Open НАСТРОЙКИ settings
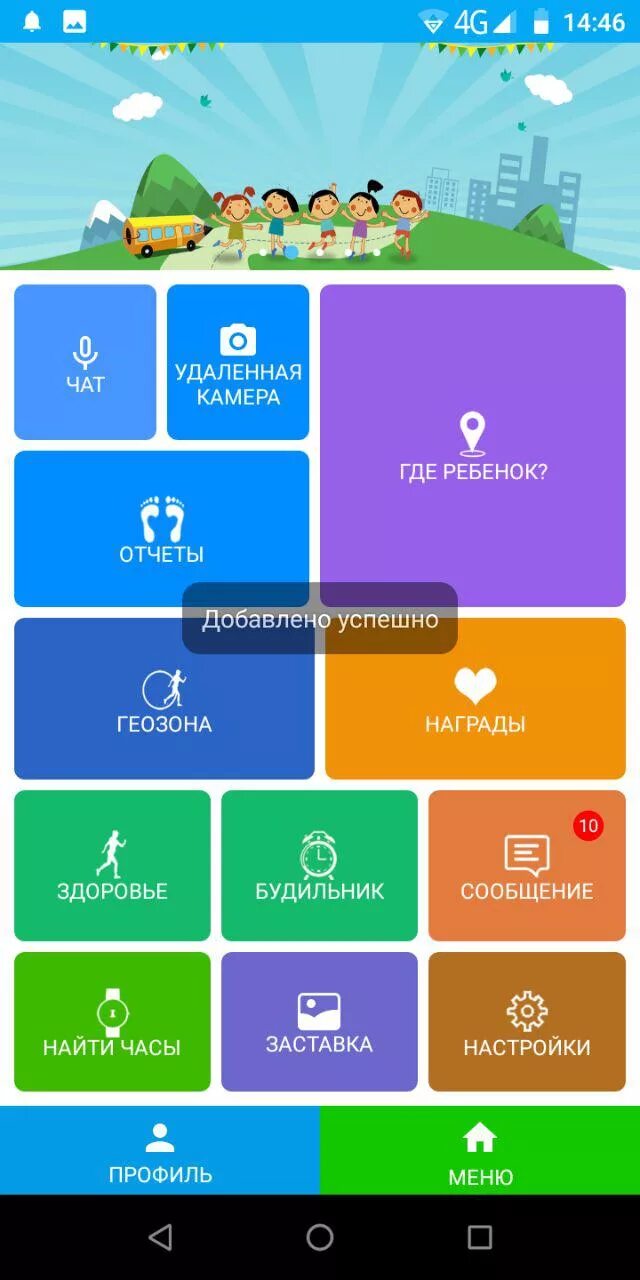The height and width of the screenshot is (1280, 640). click(527, 1021)
